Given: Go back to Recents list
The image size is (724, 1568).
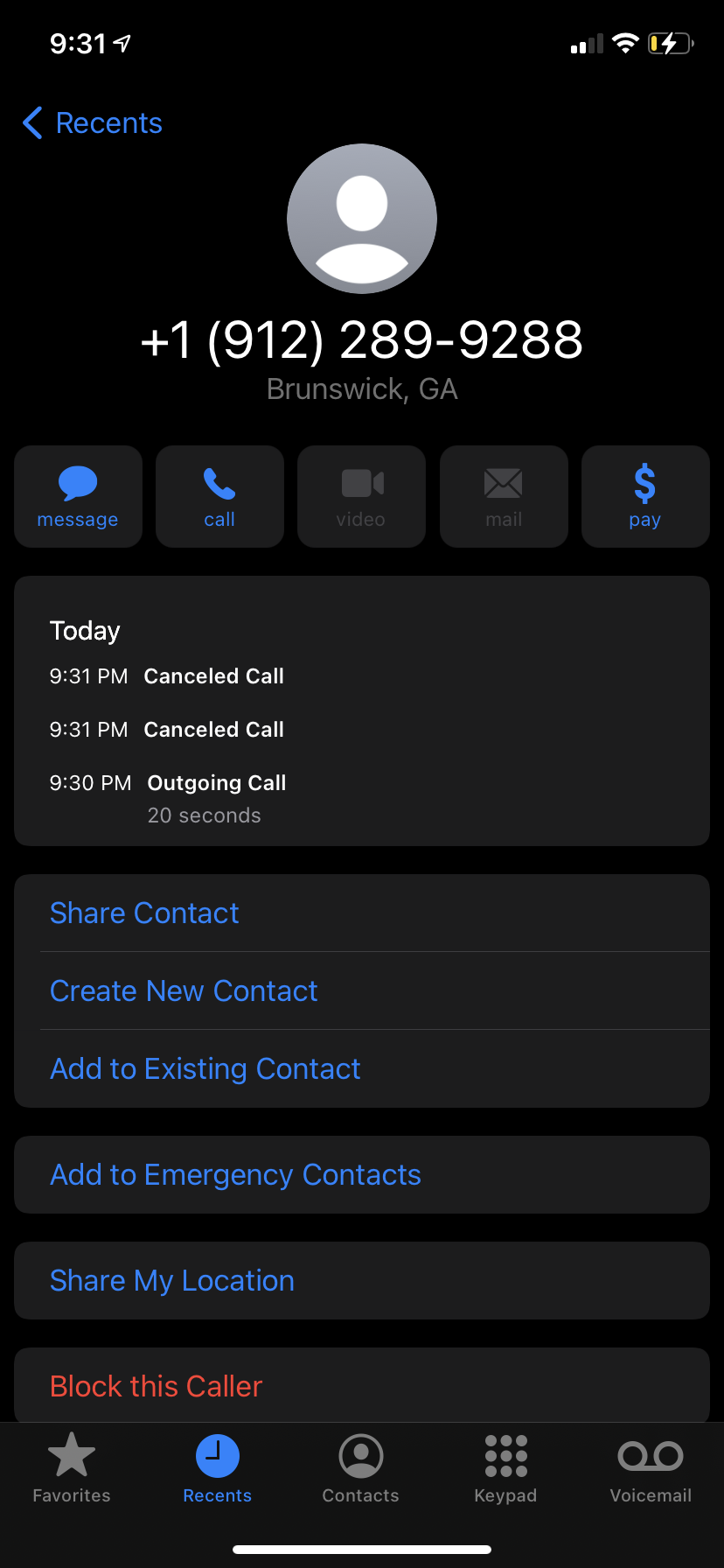Looking at the screenshot, I should (x=93, y=123).
